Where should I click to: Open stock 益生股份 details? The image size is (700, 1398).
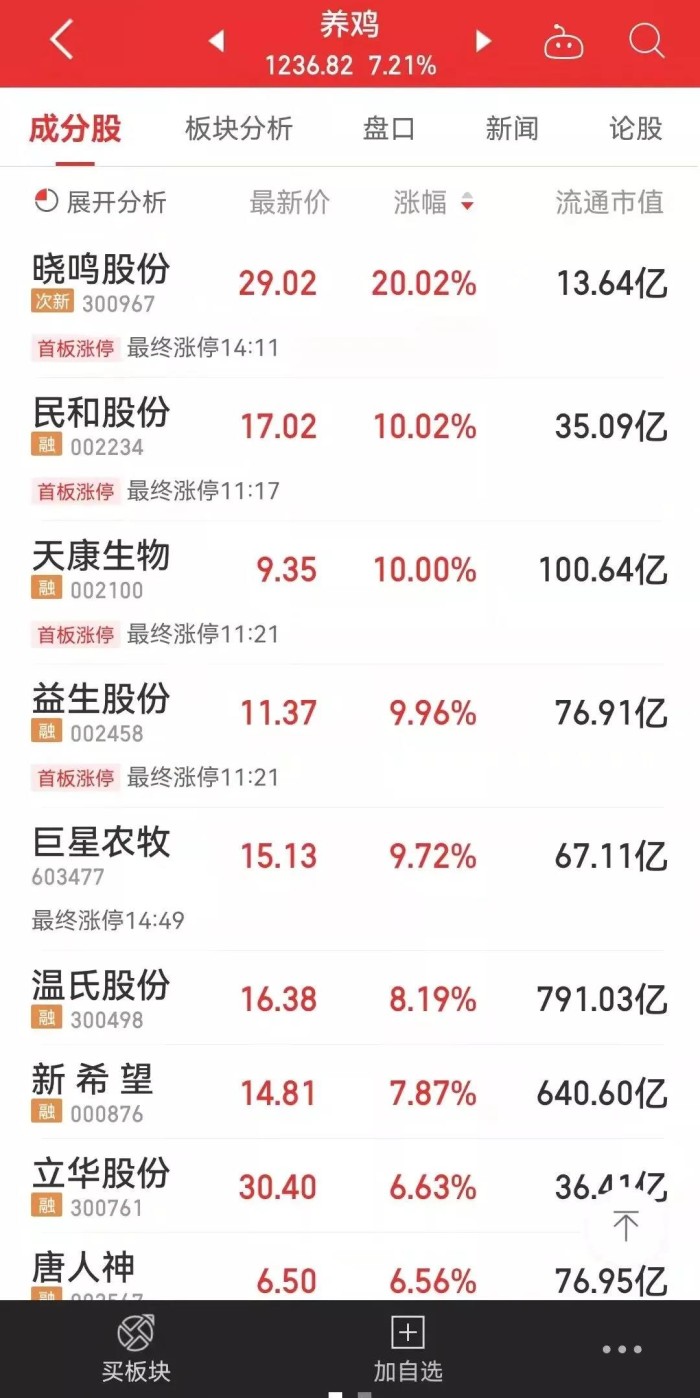click(x=350, y=735)
